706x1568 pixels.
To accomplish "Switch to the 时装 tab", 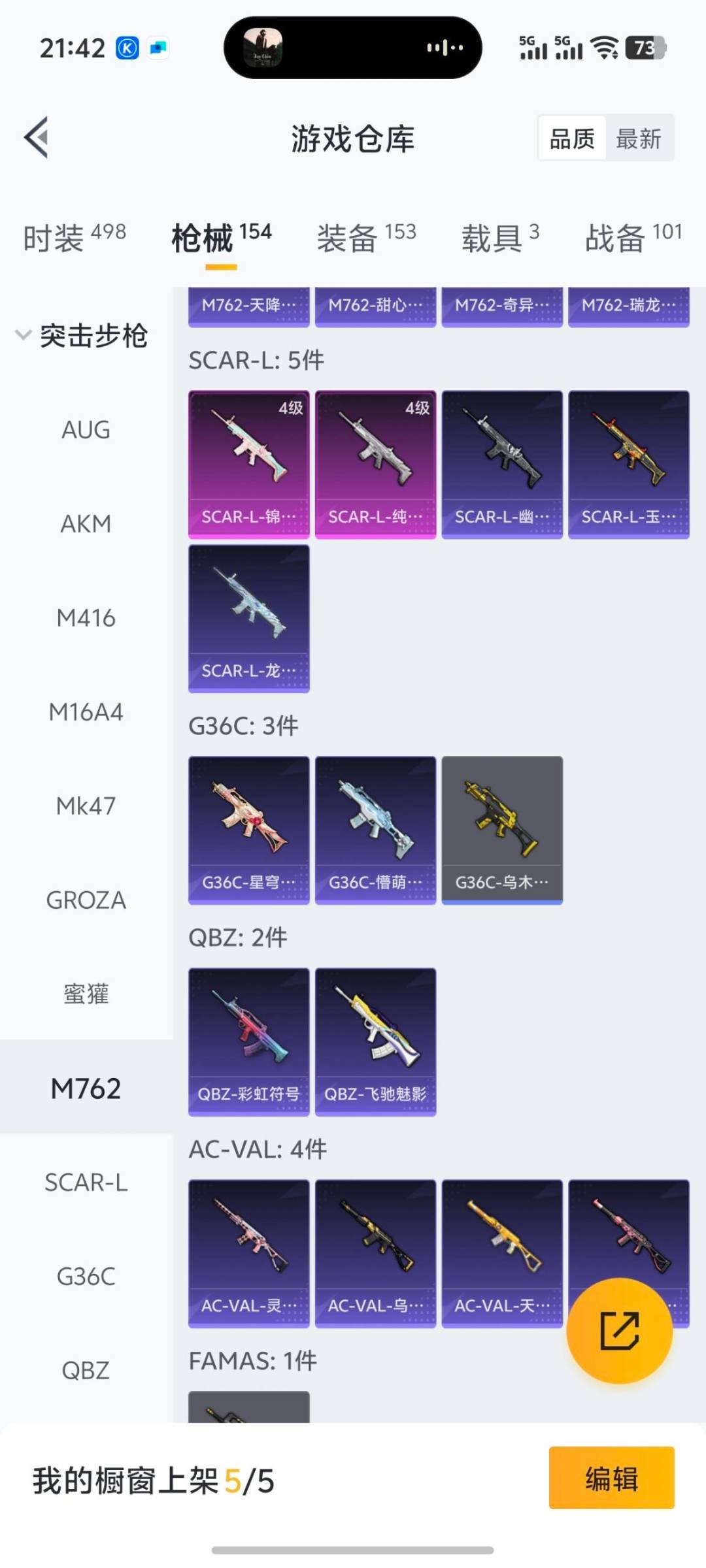I will click(x=74, y=237).
